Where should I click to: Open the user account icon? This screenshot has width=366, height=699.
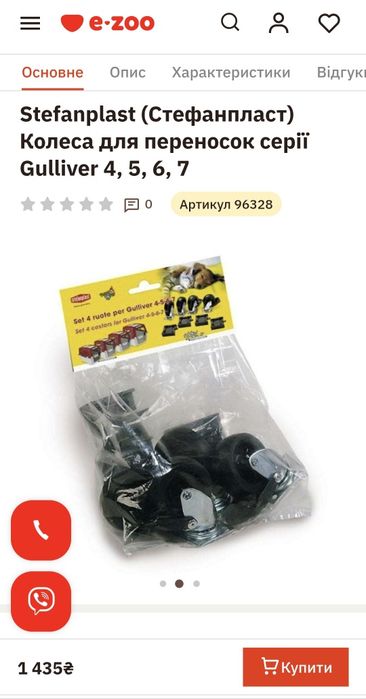(279, 23)
